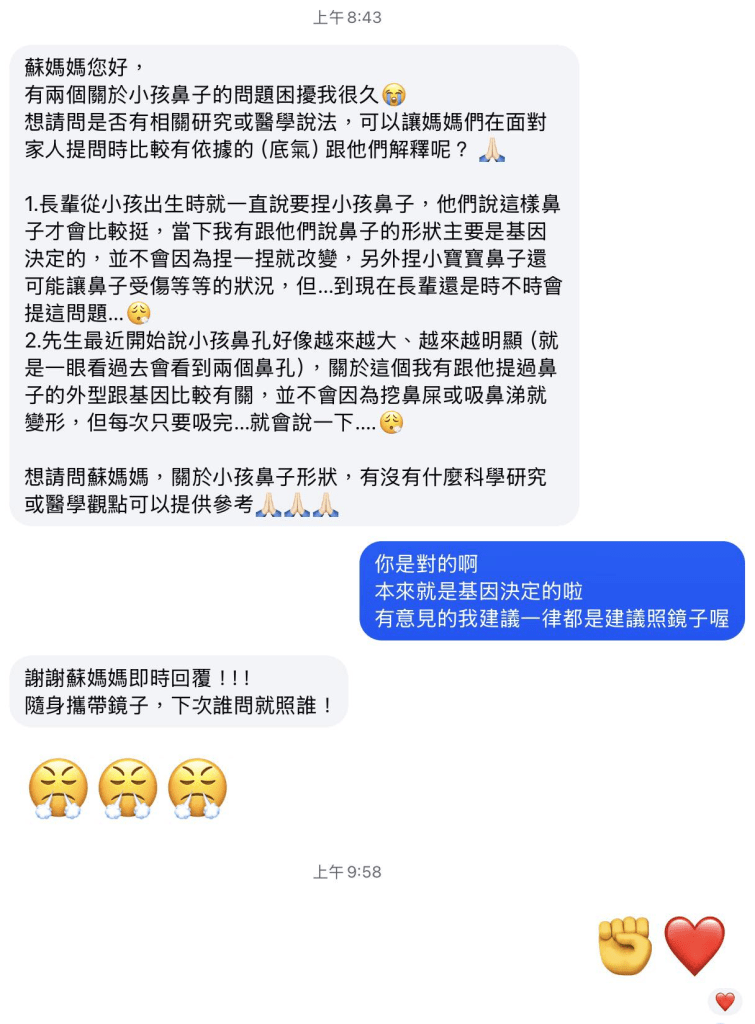Open the heart reaction under the last message
Viewport: 755px width, 1024px height.
[725, 1002]
